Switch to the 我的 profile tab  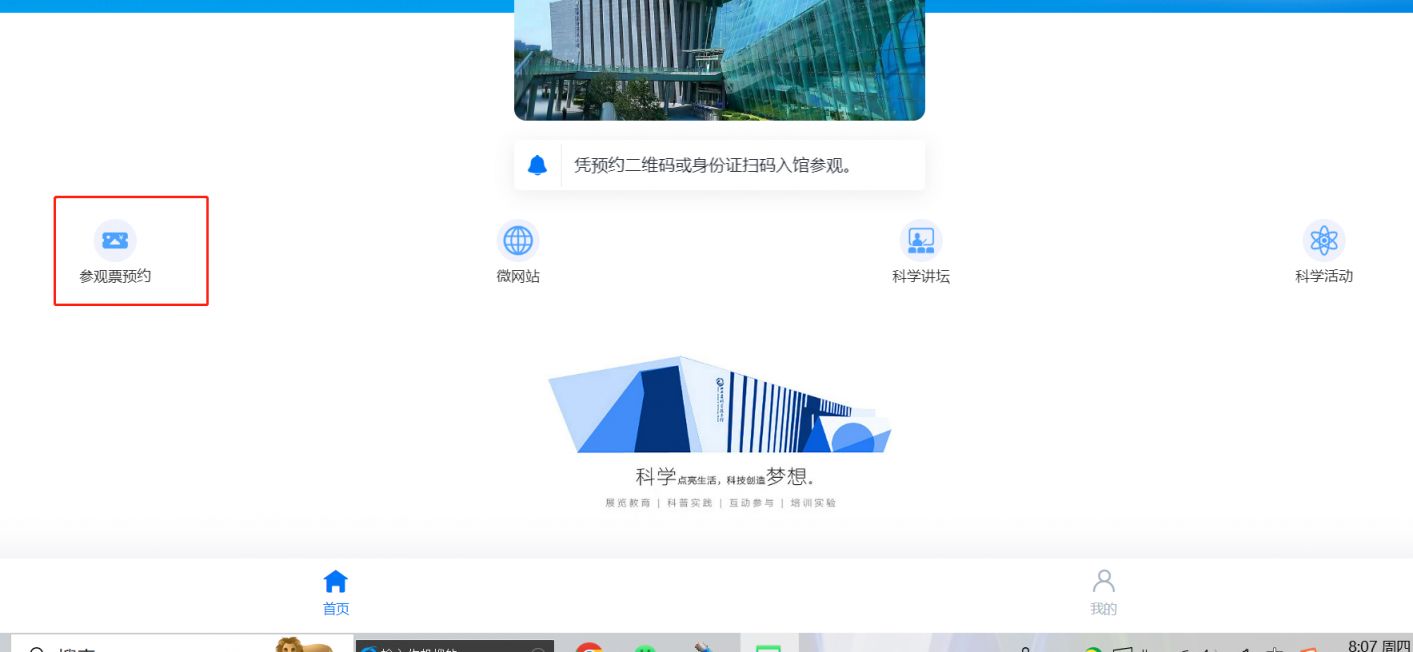click(1103, 591)
